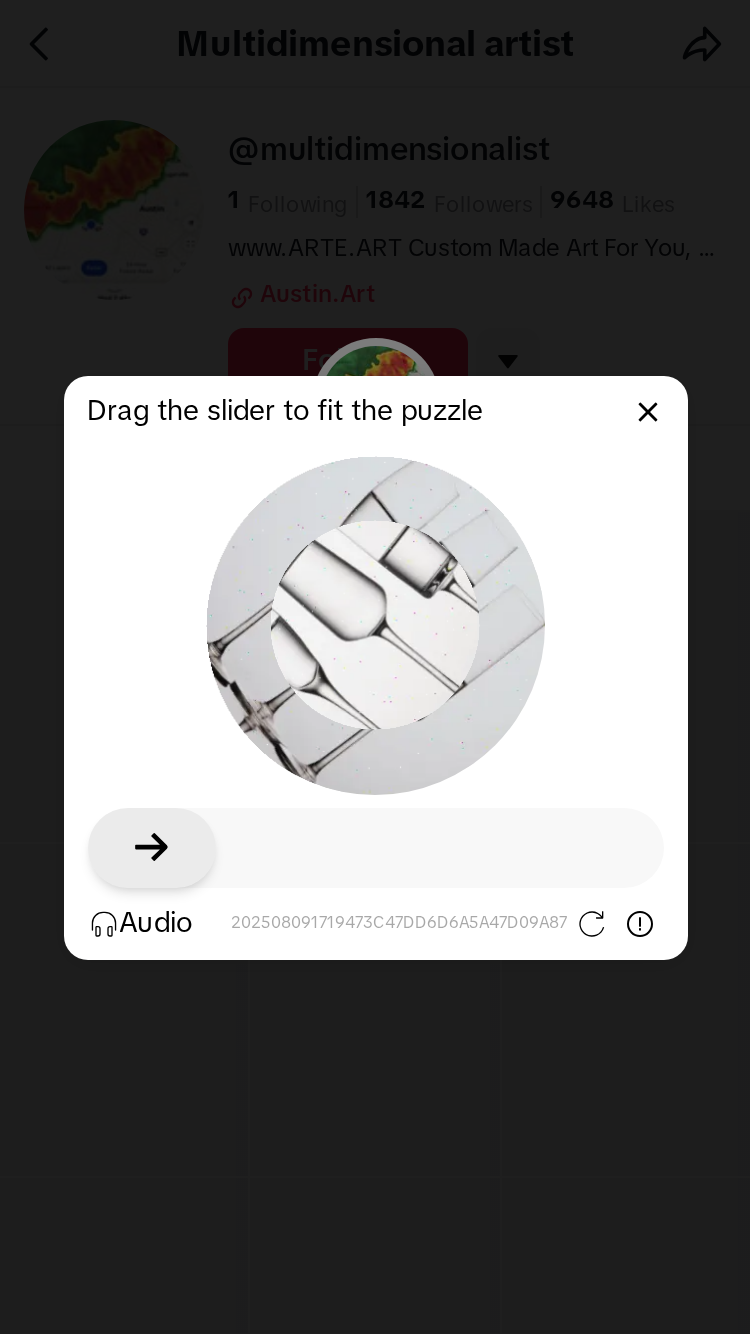This screenshot has height=1334, width=750.
Task: Open the report problem info icon
Action: pos(640,924)
